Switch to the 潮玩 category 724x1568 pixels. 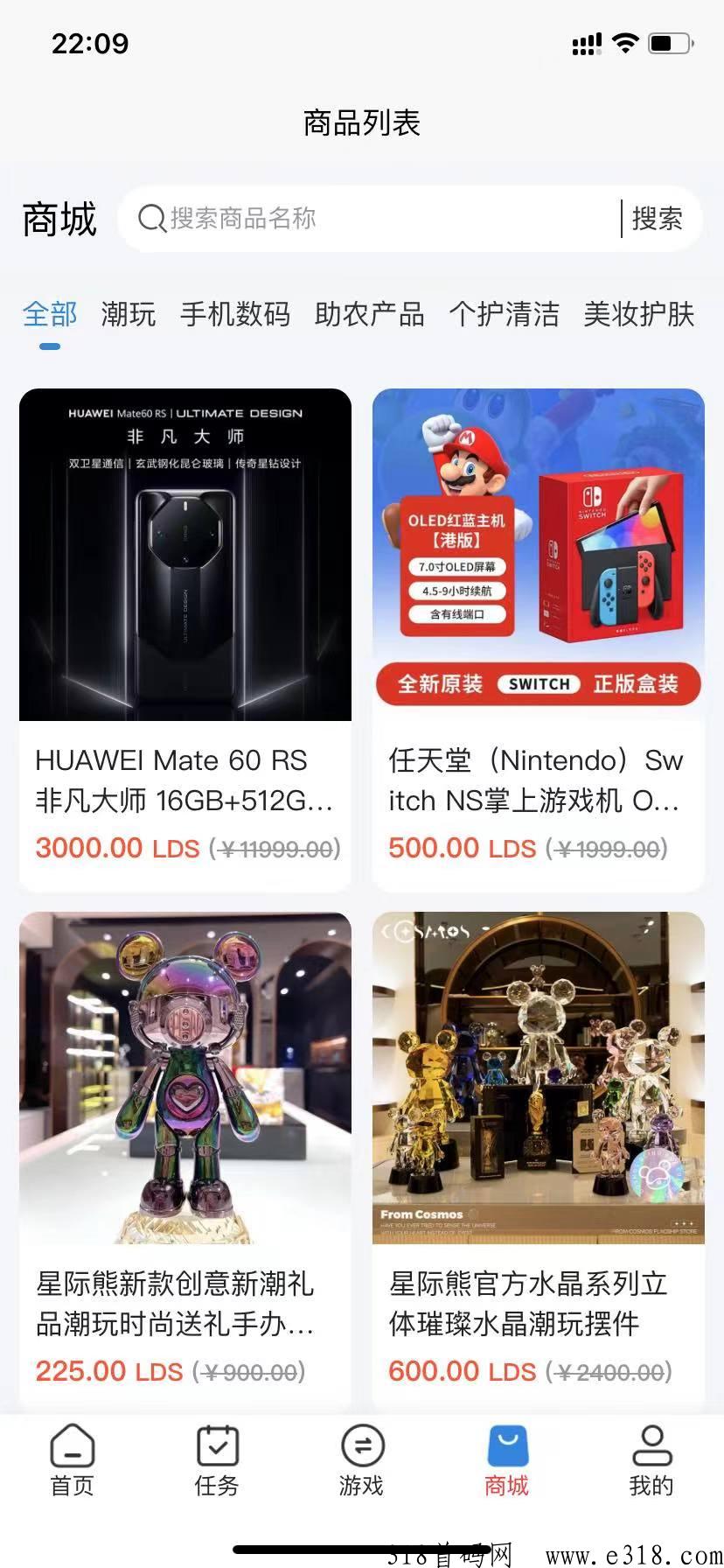click(x=129, y=314)
